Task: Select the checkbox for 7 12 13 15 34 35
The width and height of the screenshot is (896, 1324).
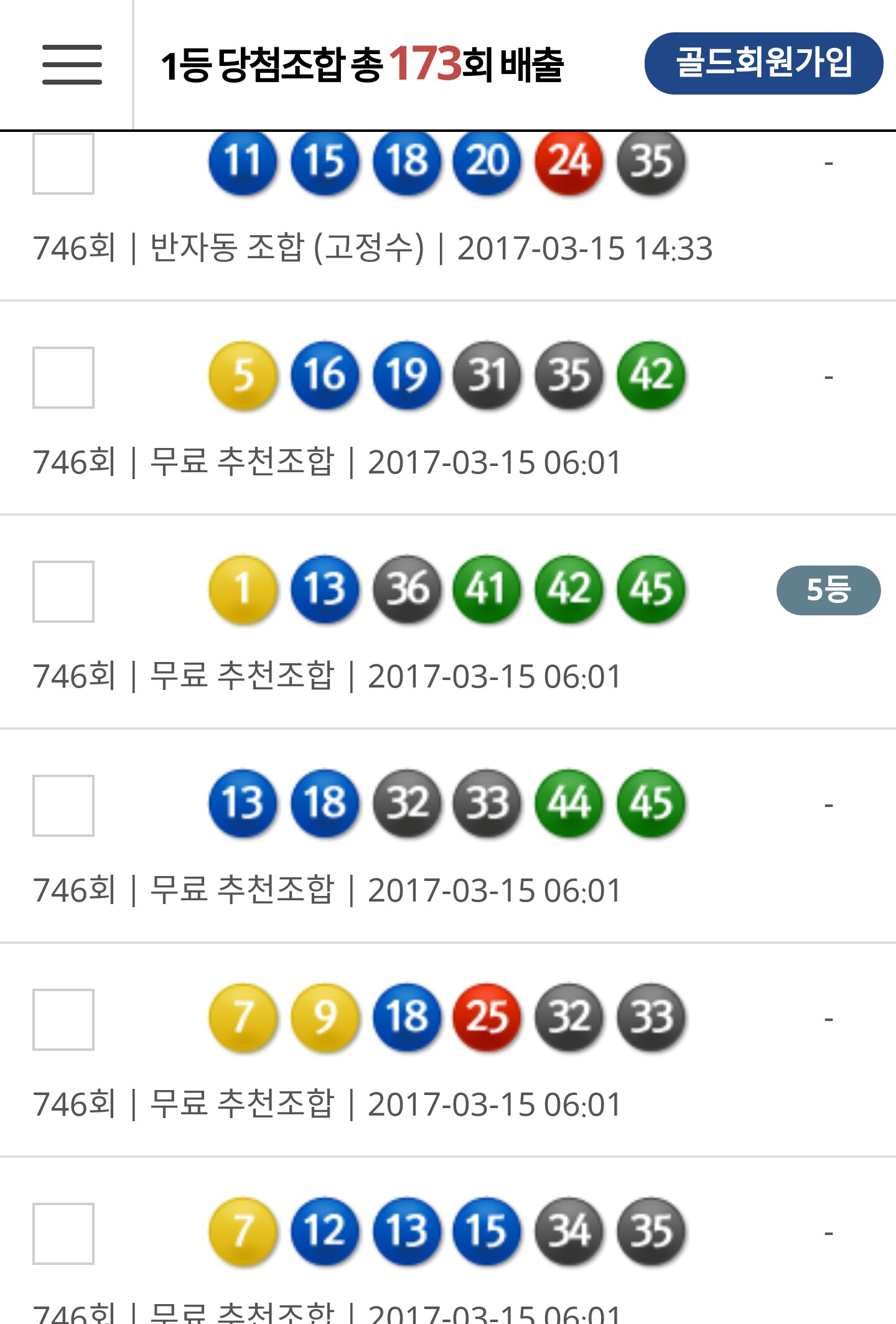Action: (x=63, y=1234)
